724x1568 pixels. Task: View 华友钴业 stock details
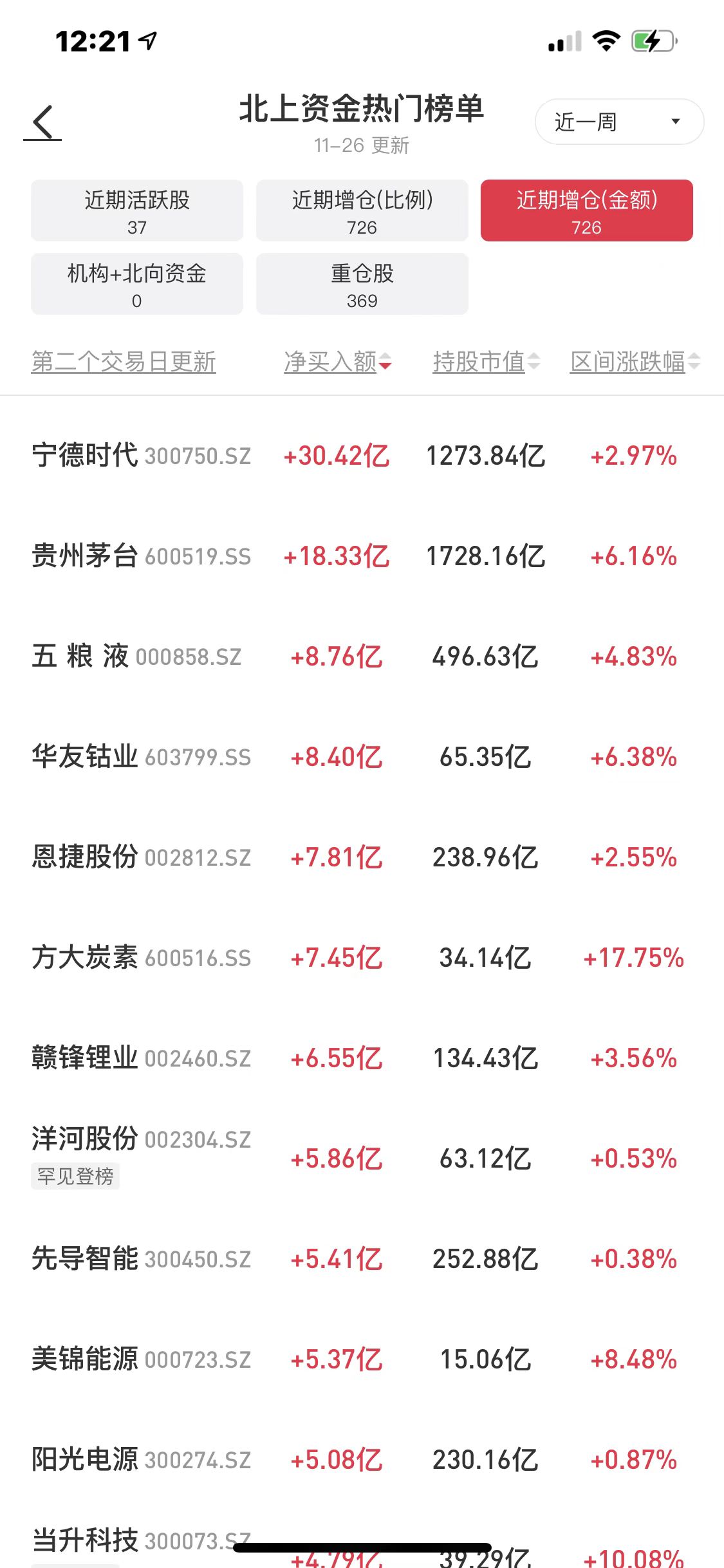coord(362,757)
